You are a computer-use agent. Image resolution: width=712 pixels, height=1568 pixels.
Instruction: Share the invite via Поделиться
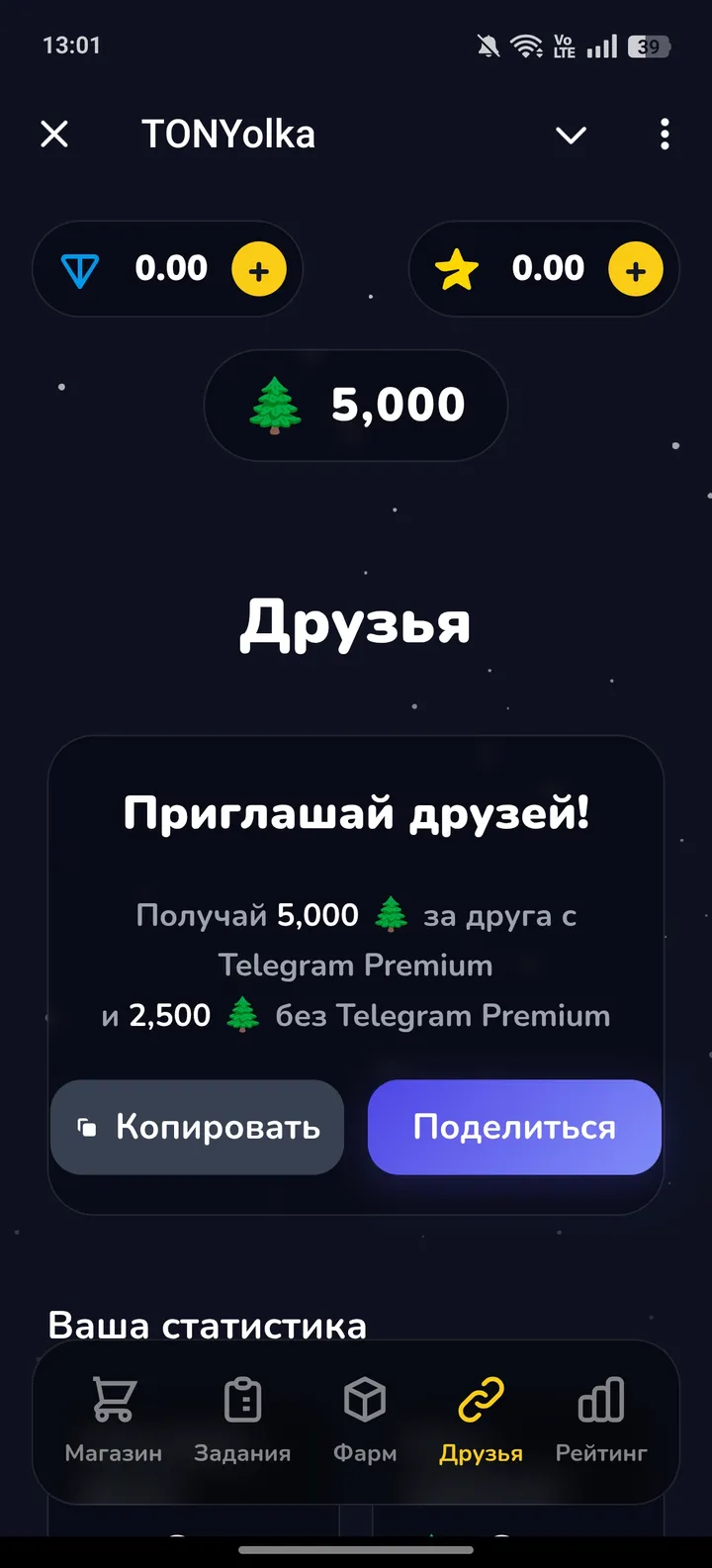(x=514, y=1127)
